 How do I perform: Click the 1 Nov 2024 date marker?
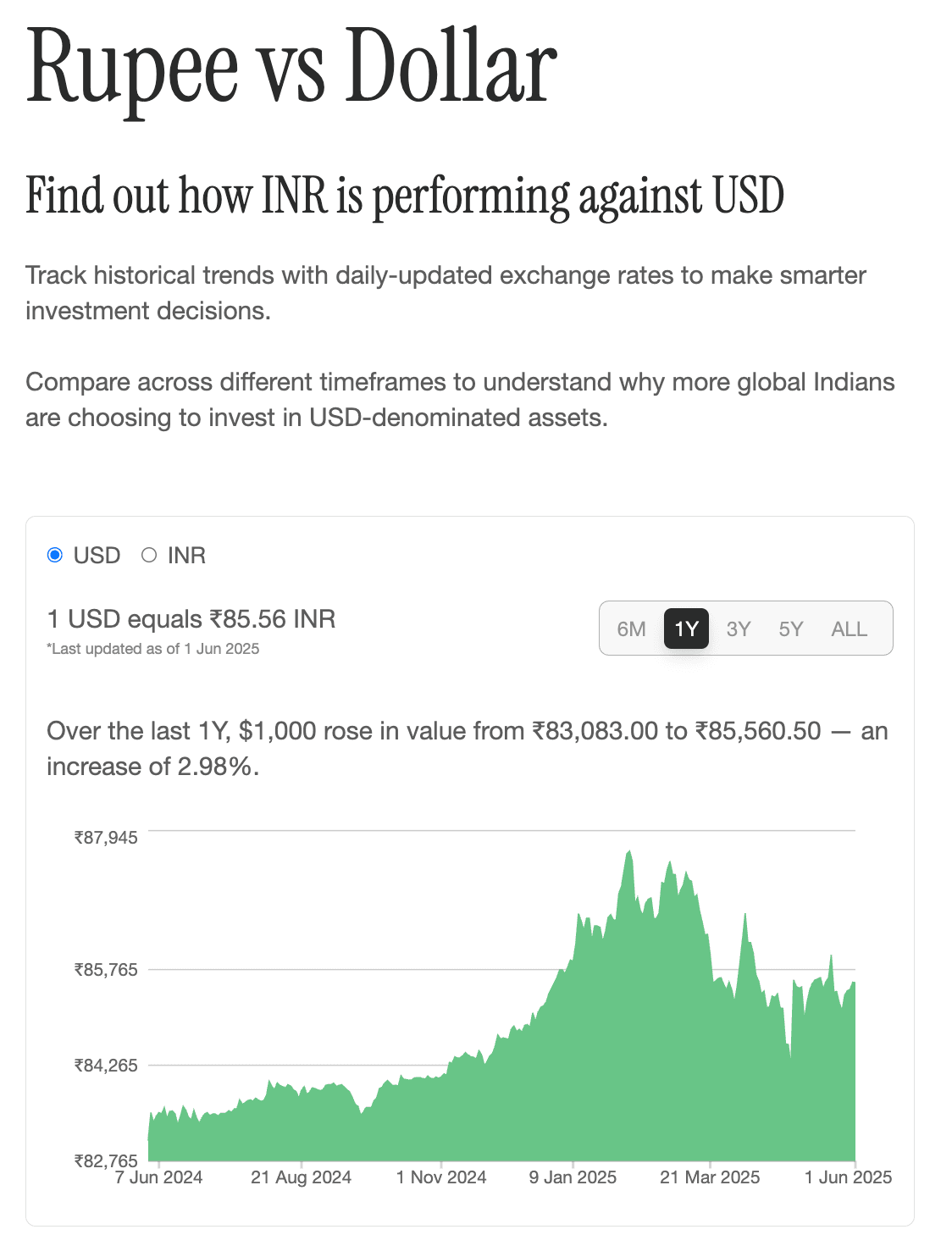click(x=441, y=1177)
